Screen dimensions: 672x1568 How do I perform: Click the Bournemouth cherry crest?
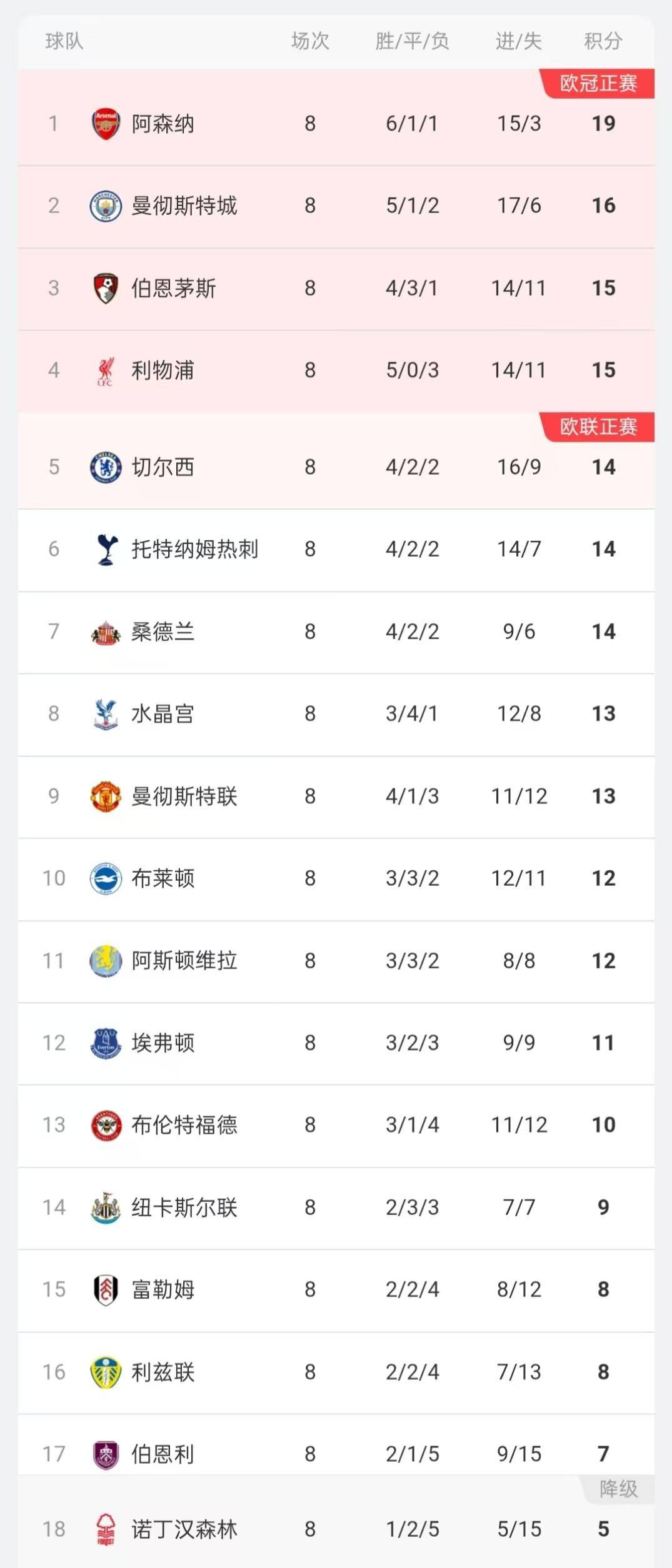click(x=106, y=288)
